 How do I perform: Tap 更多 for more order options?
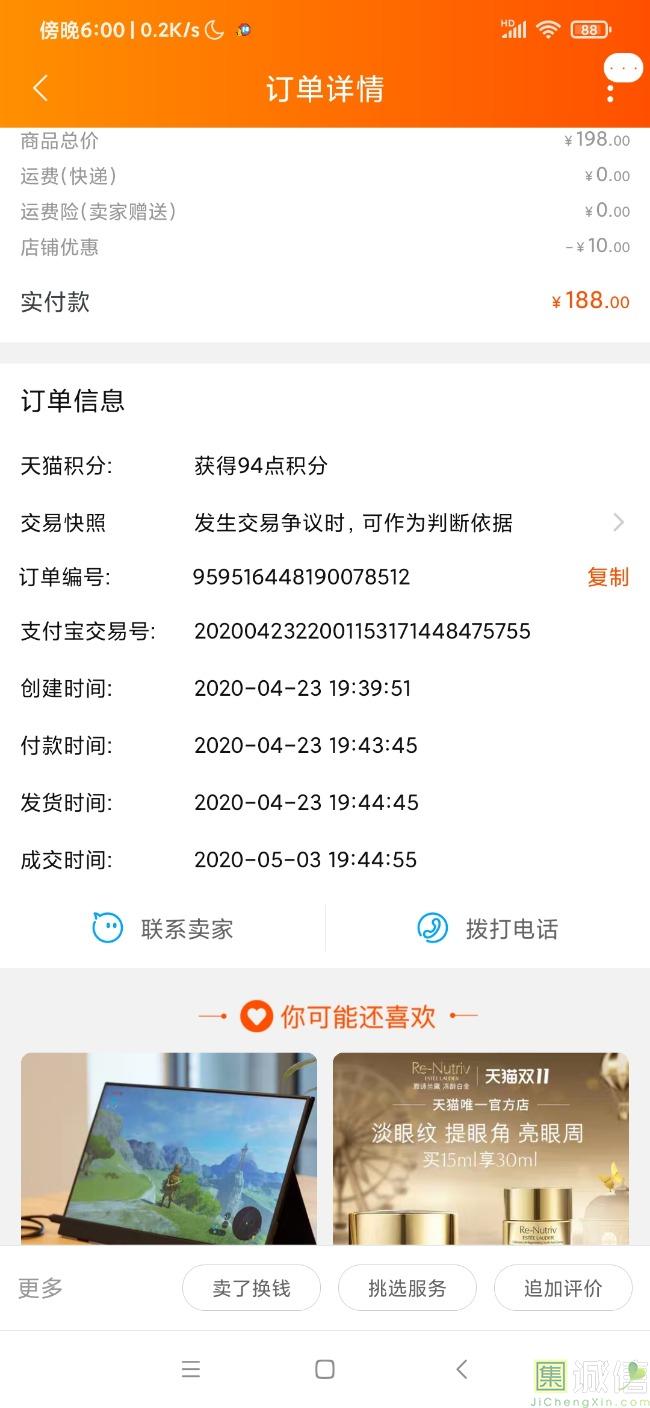(x=41, y=1288)
